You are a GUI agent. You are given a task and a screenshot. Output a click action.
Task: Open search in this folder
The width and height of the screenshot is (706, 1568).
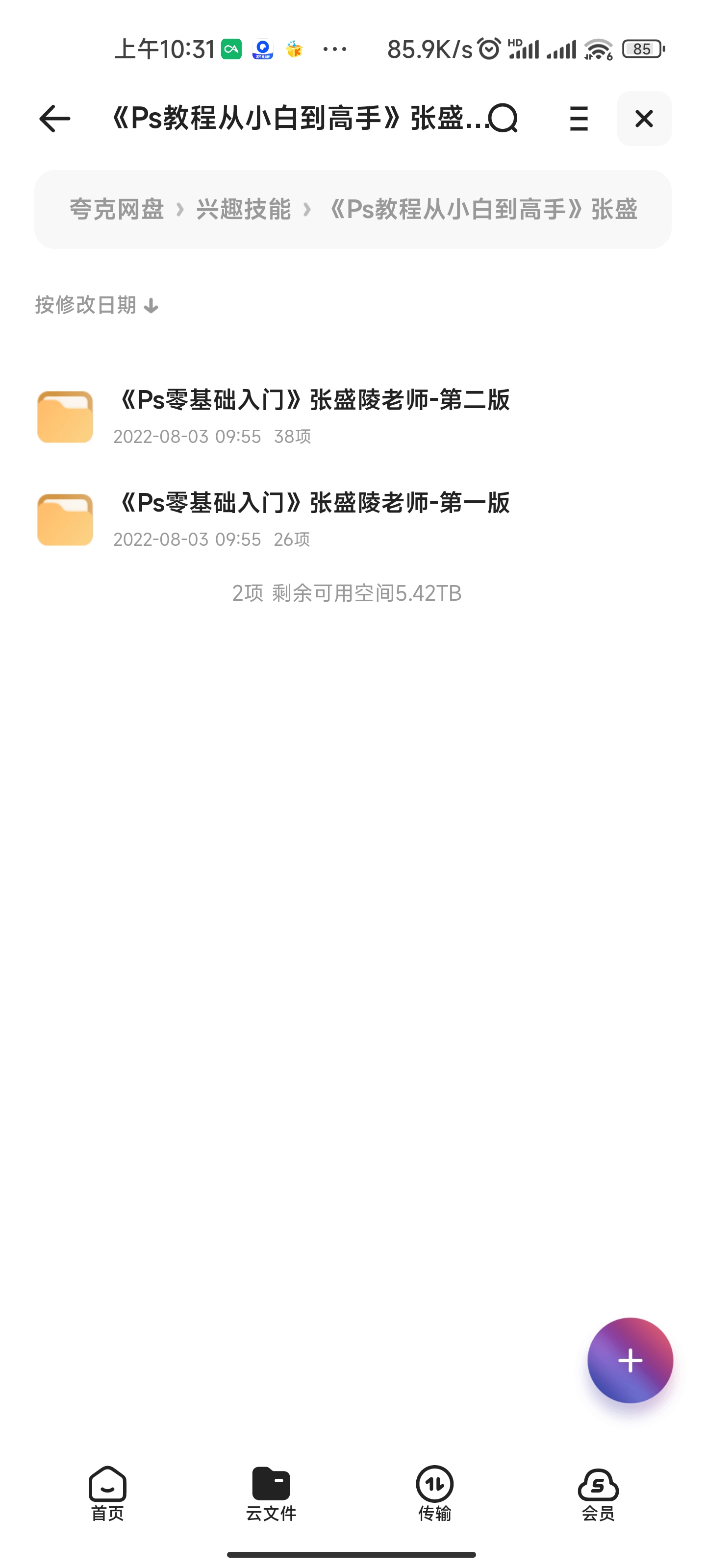503,119
